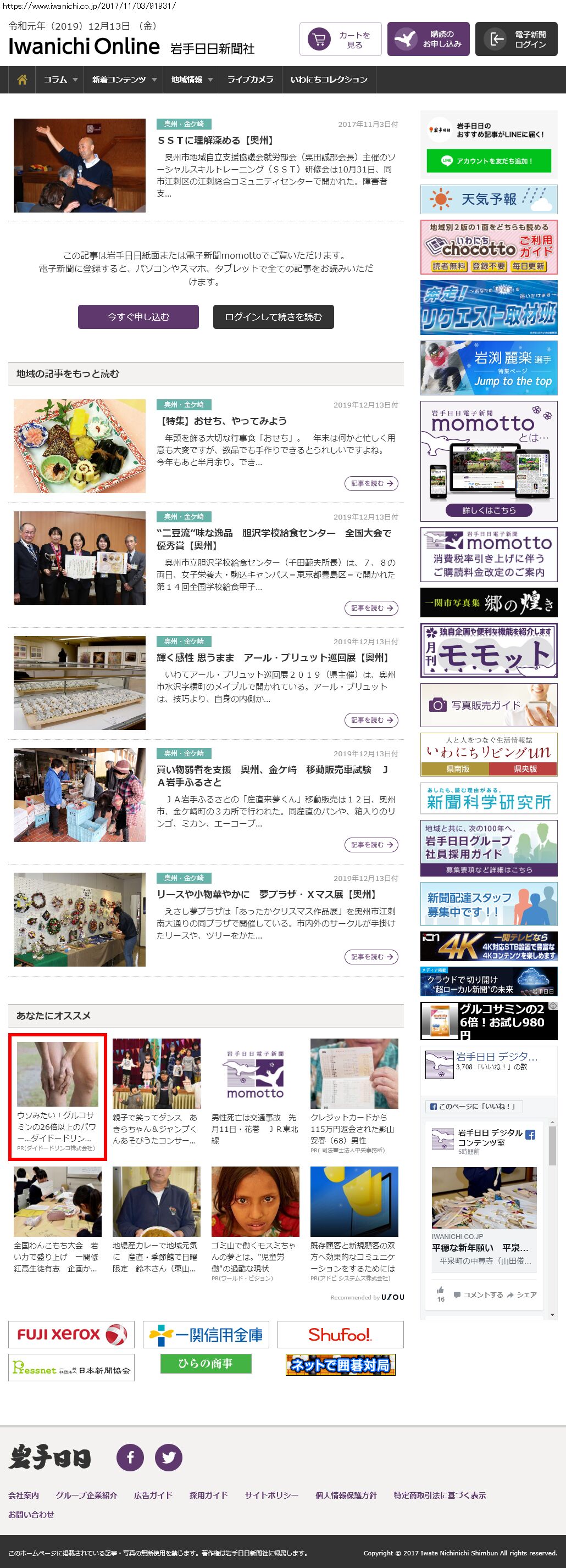The height and width of the screenshot is (1568, 566).
Task: Open the cart view button
Action: coord(340,40)
